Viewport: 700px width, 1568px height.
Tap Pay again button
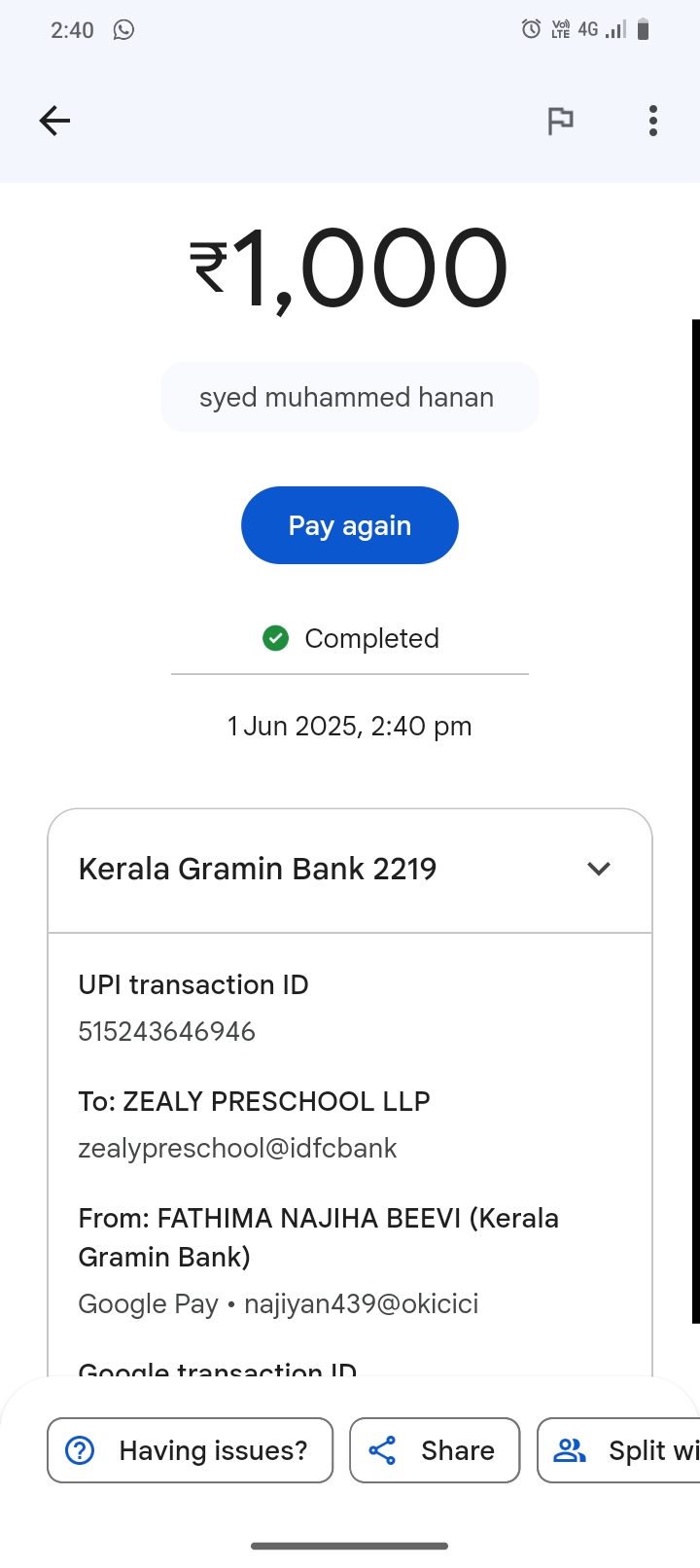[349, 525]
